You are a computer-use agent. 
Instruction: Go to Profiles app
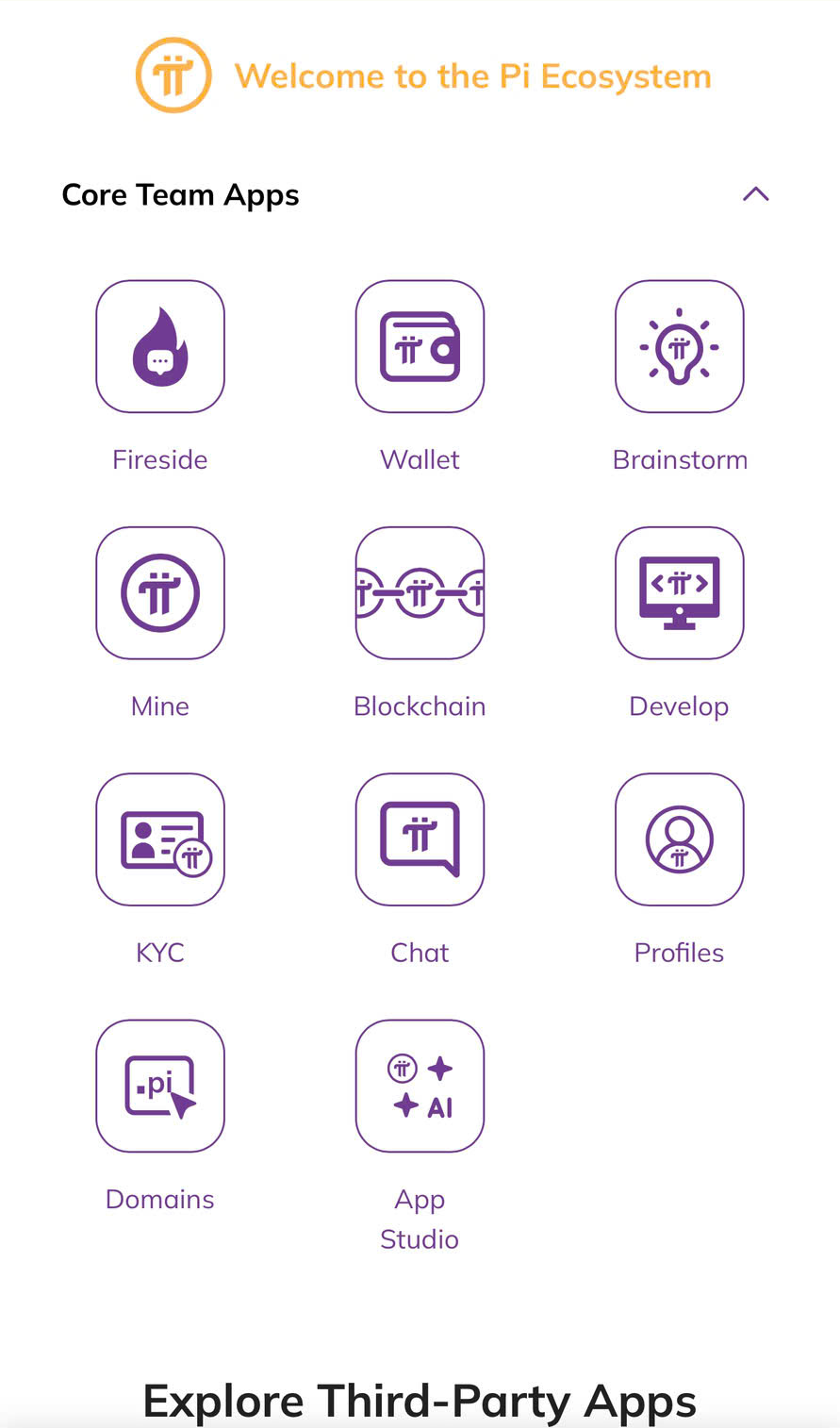[679, 839]
